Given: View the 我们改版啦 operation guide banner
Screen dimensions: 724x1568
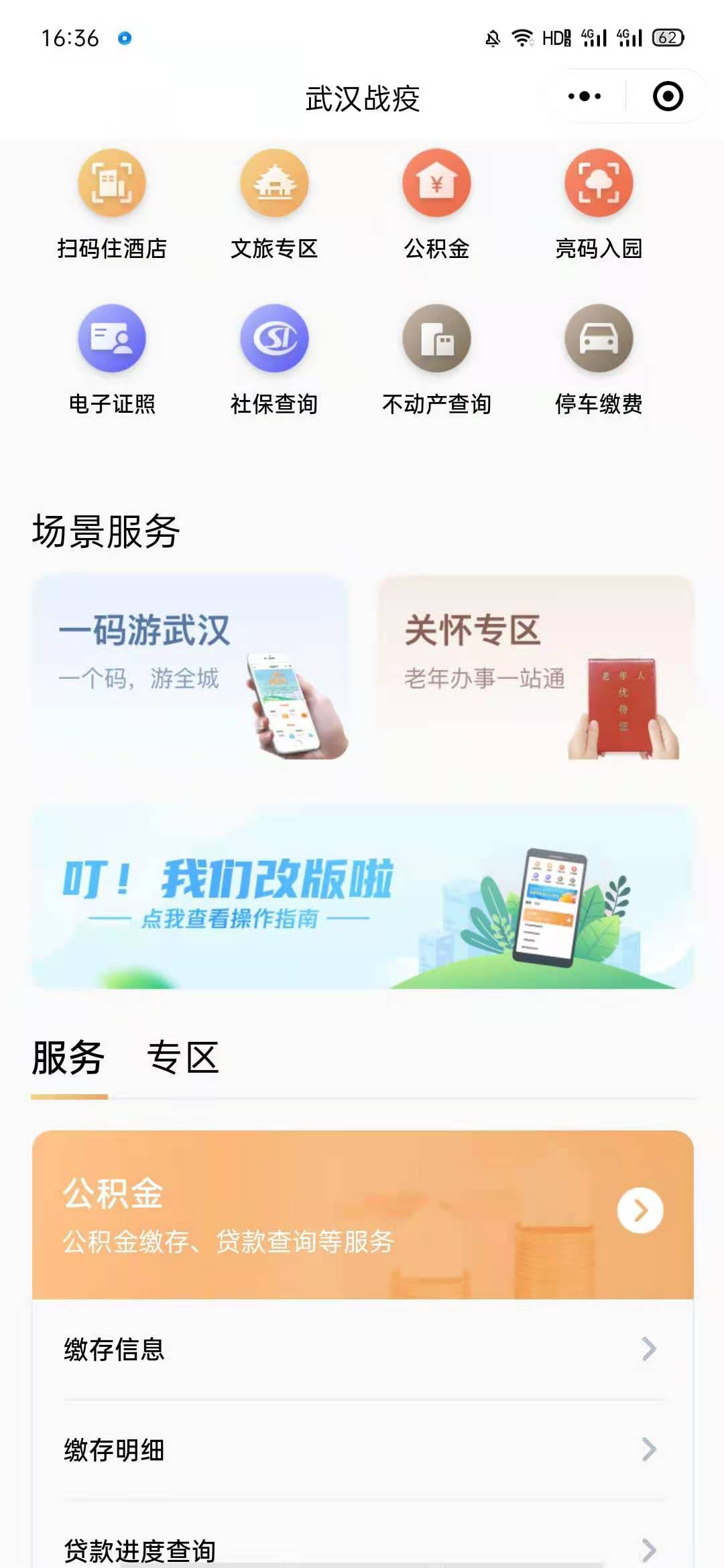Looking at the screenshot, I should (x=362, y=898).
